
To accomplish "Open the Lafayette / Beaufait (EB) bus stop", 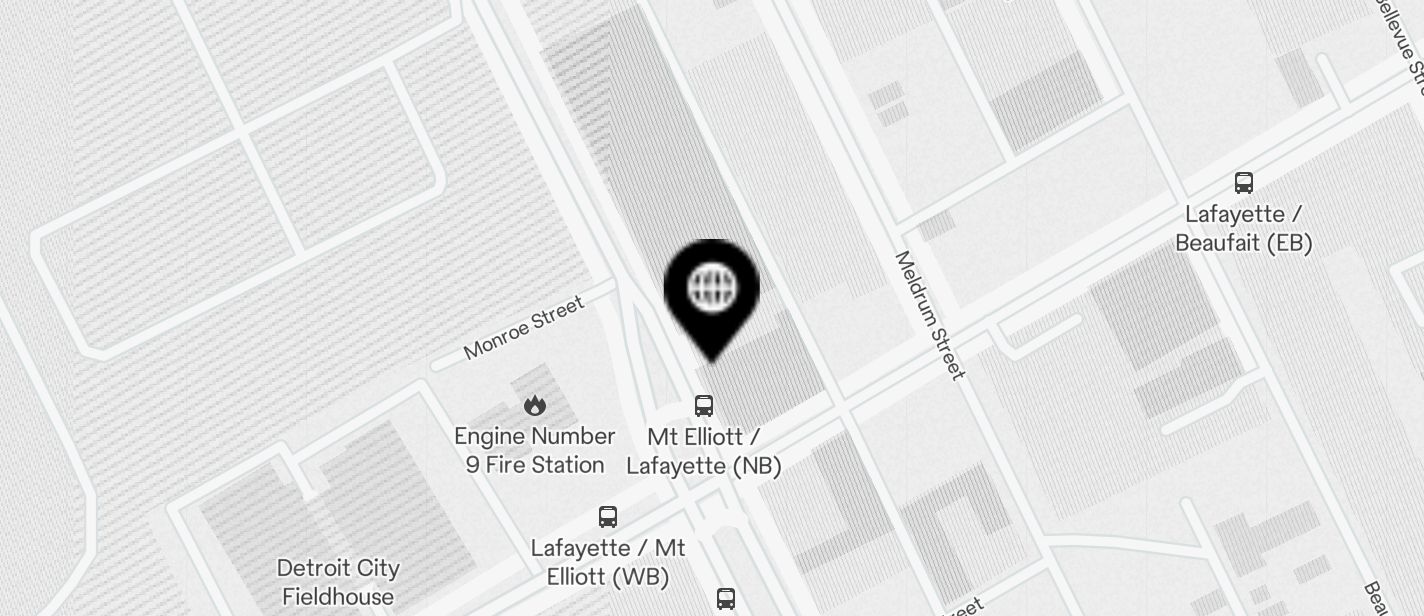I will (x=1243, y=183).
